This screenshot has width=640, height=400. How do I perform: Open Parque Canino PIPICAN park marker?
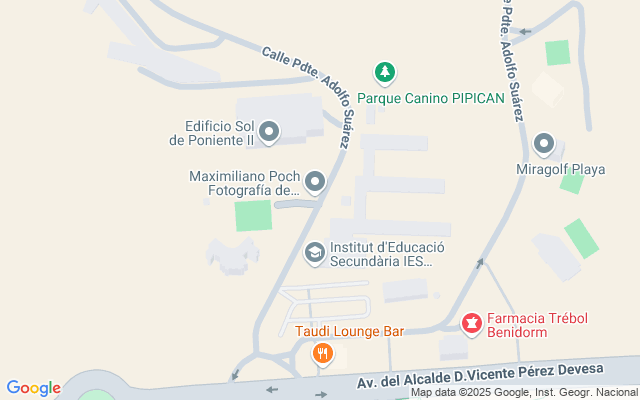(x=384, y=72)
